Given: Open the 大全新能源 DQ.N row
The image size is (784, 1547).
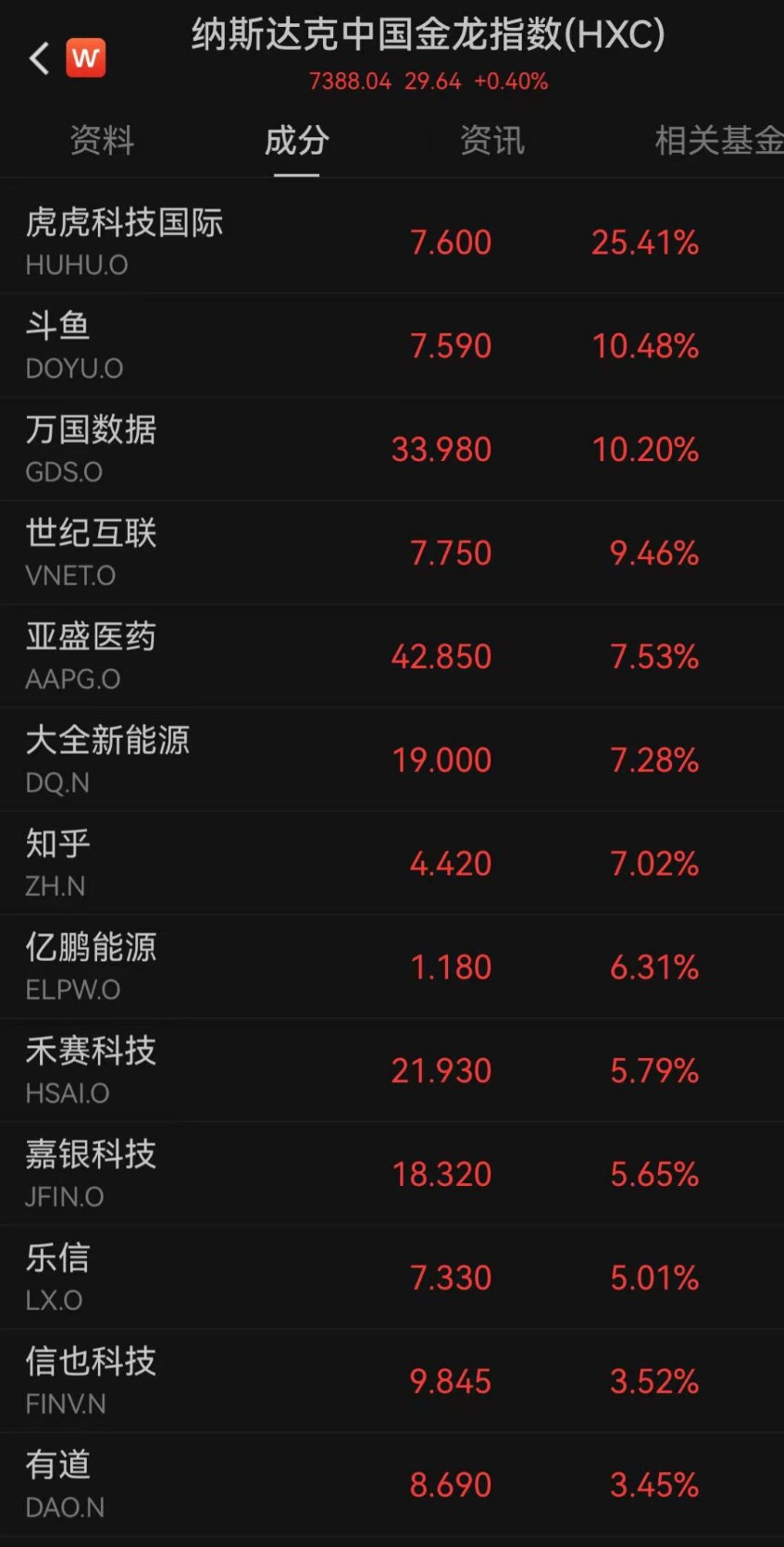Looking at the screenshot, I should click(x=392, y=761).
